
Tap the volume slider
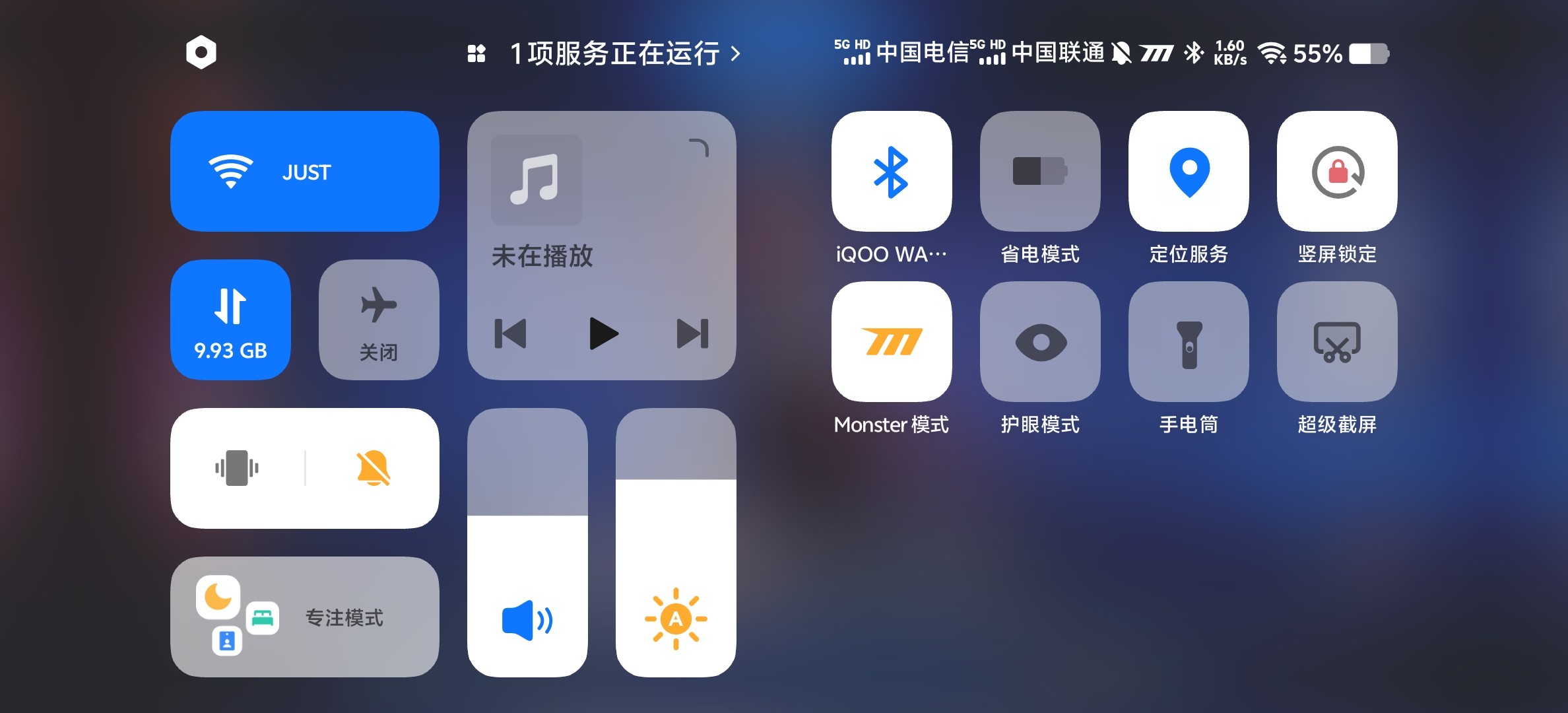click(x=527, y=541)
